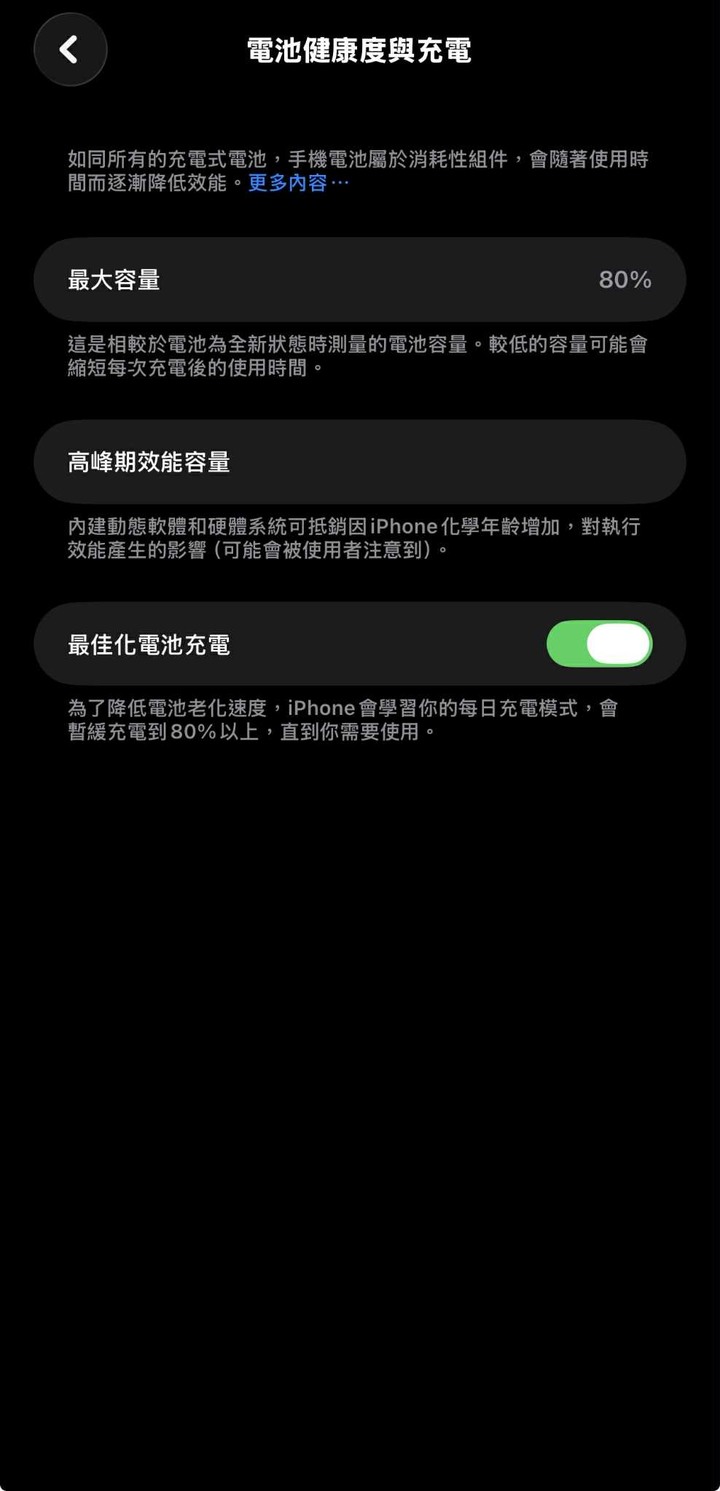720x1491 pixels.
Task: Go back using the top-left arrow
Action: pos(70,50)
